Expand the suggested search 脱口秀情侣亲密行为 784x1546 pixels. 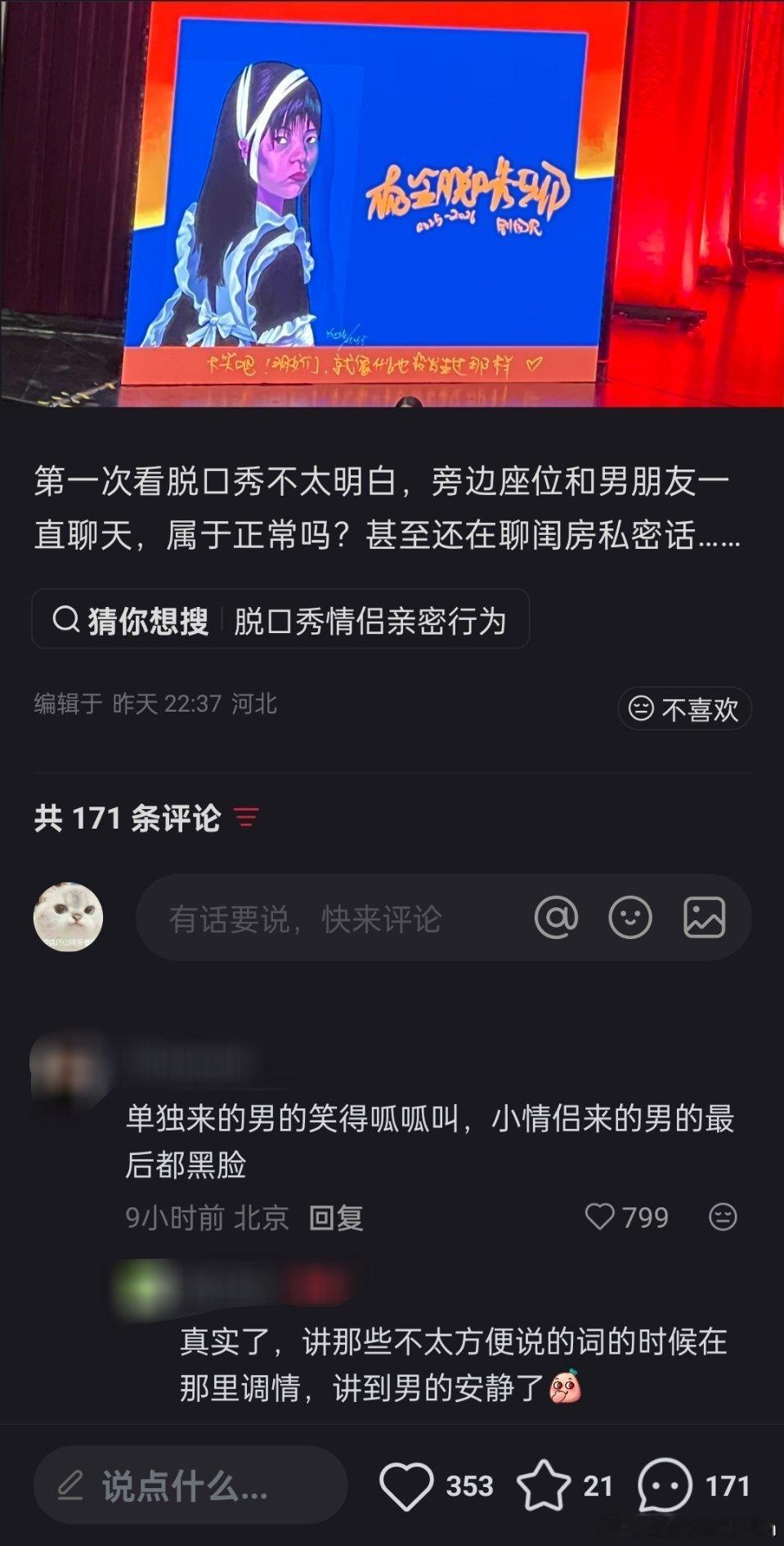click(x=370, y=621)
